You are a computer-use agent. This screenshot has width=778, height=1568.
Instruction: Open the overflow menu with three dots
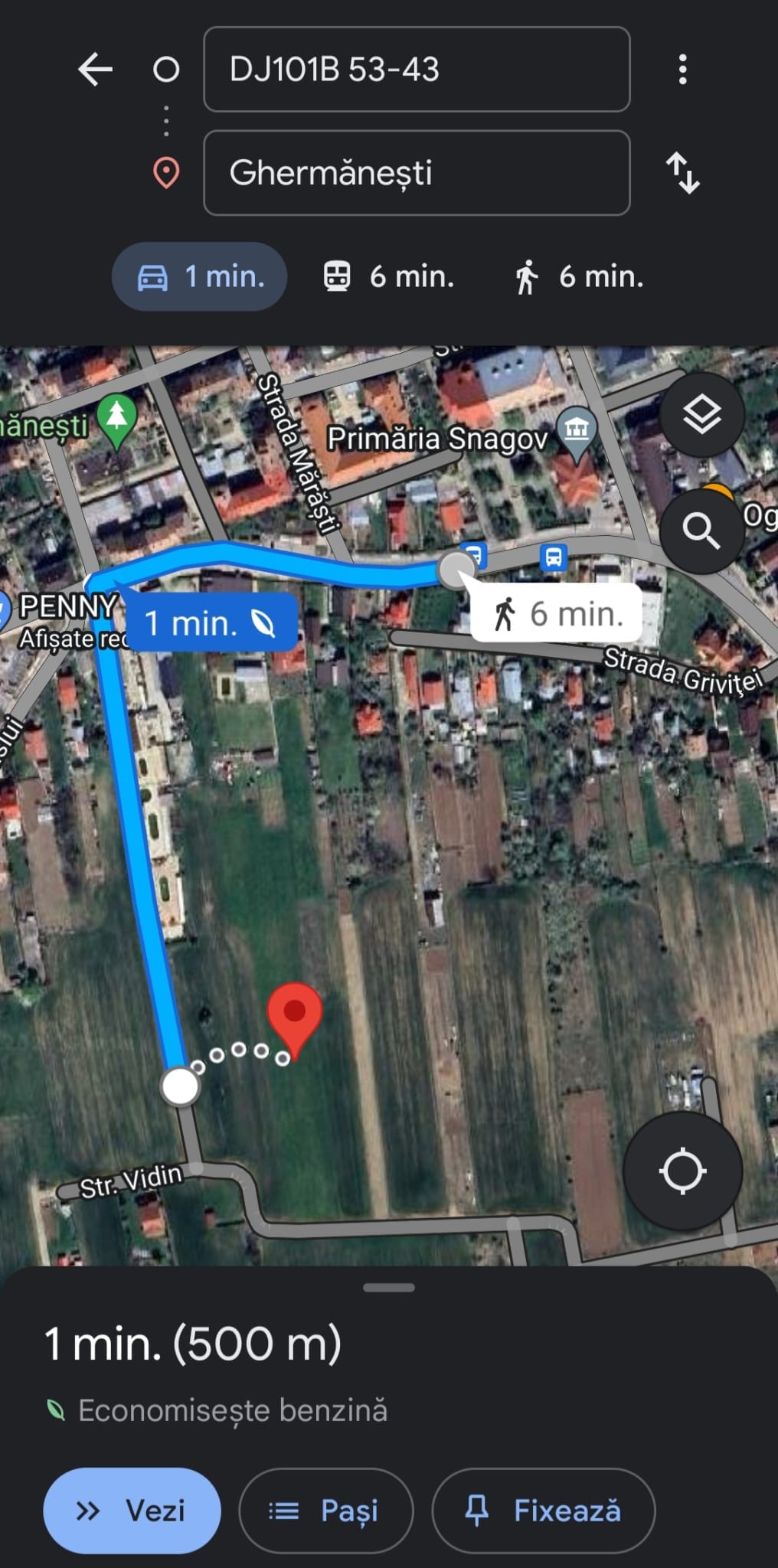coord(682,70)
